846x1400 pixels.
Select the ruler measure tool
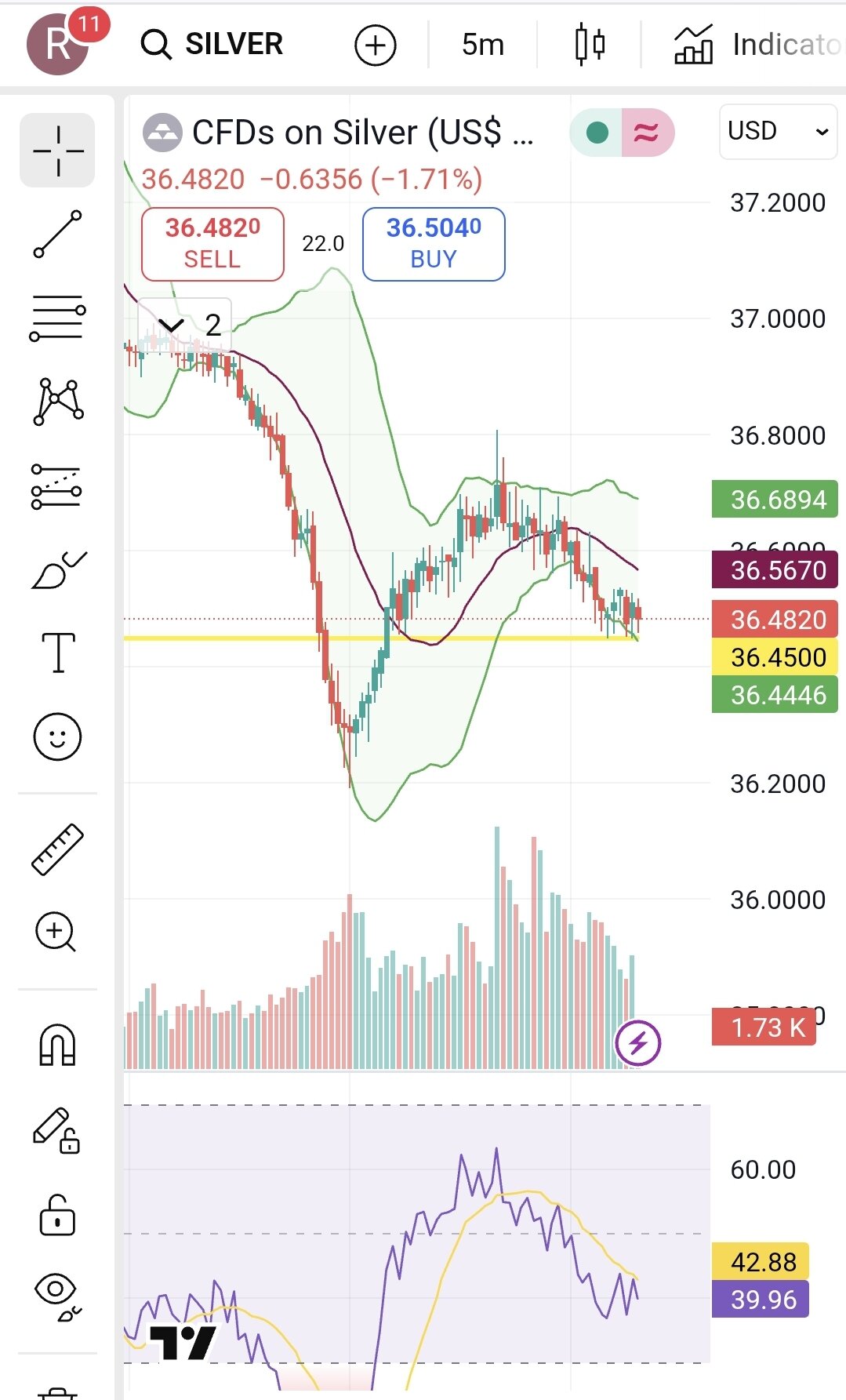[57, 849]
